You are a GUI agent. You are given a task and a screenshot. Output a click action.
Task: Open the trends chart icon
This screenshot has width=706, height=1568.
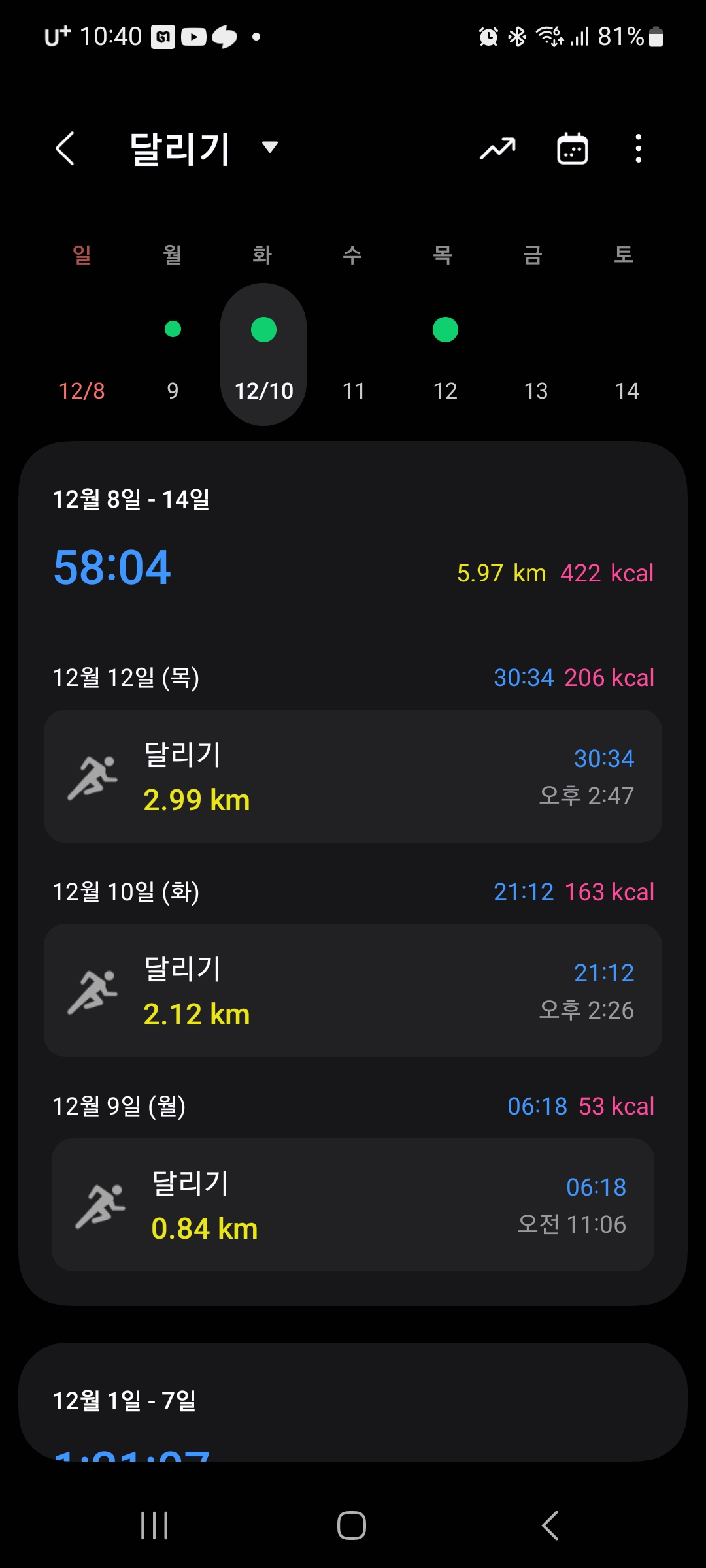(498, 148)
